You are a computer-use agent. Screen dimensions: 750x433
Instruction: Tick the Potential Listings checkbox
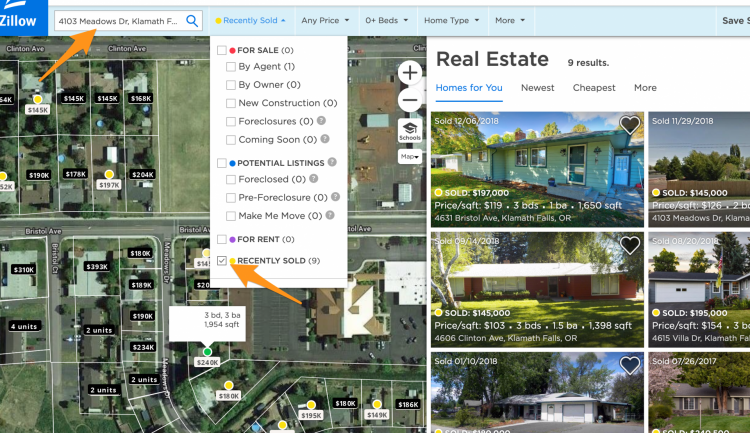(222, 162)
